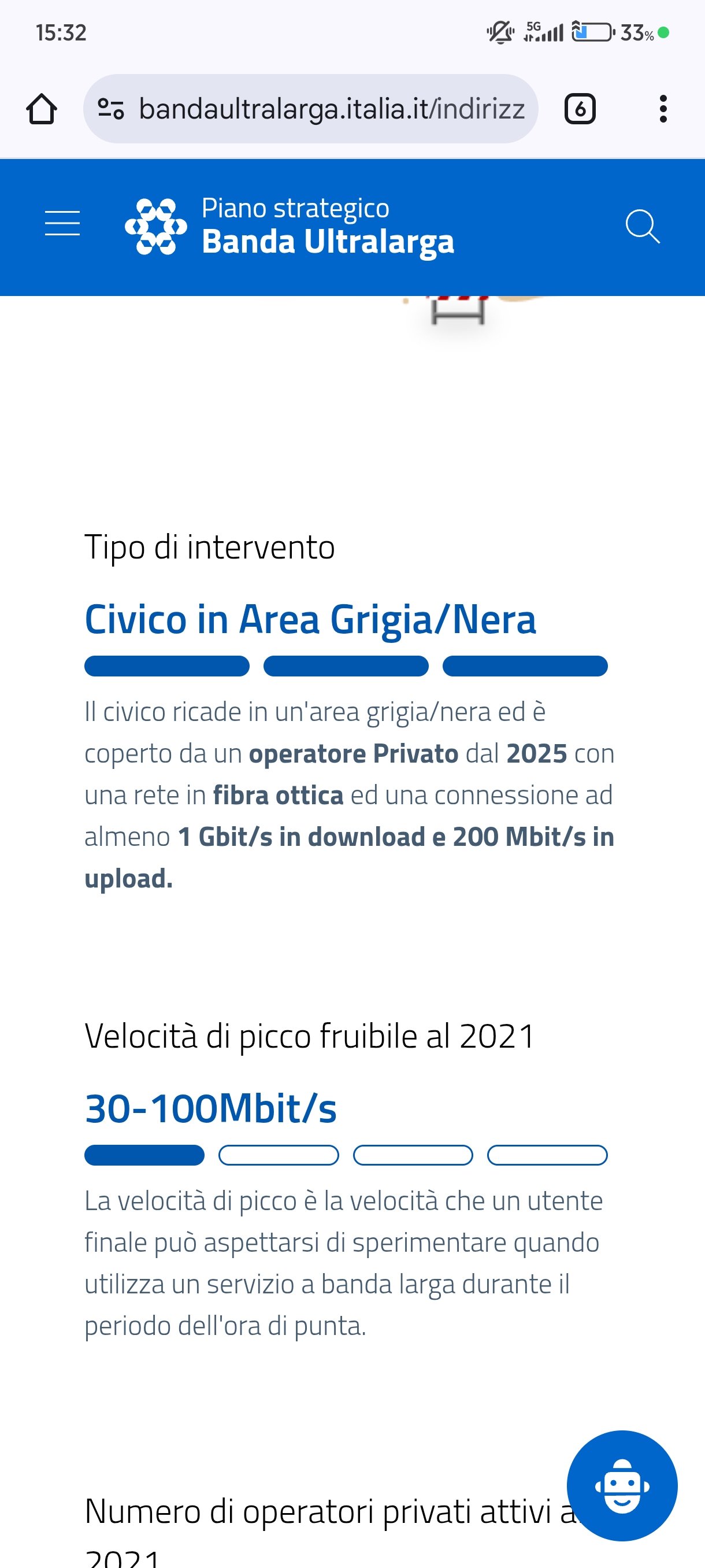Open the hamburger navigation menu
This screenshot has height=1568, width=705.
click(62, 223)
